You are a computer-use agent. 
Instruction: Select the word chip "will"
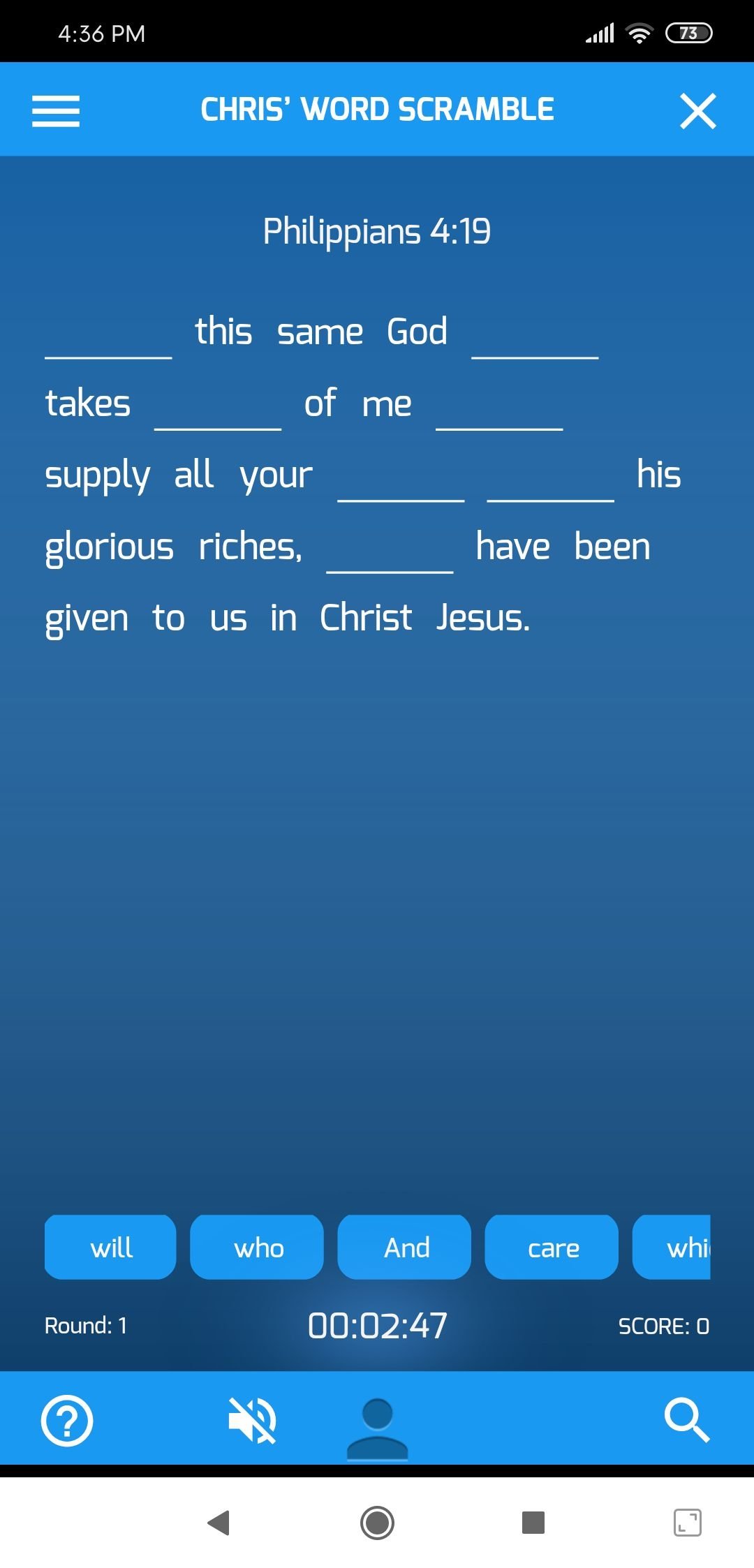(x=110, y=1247)
